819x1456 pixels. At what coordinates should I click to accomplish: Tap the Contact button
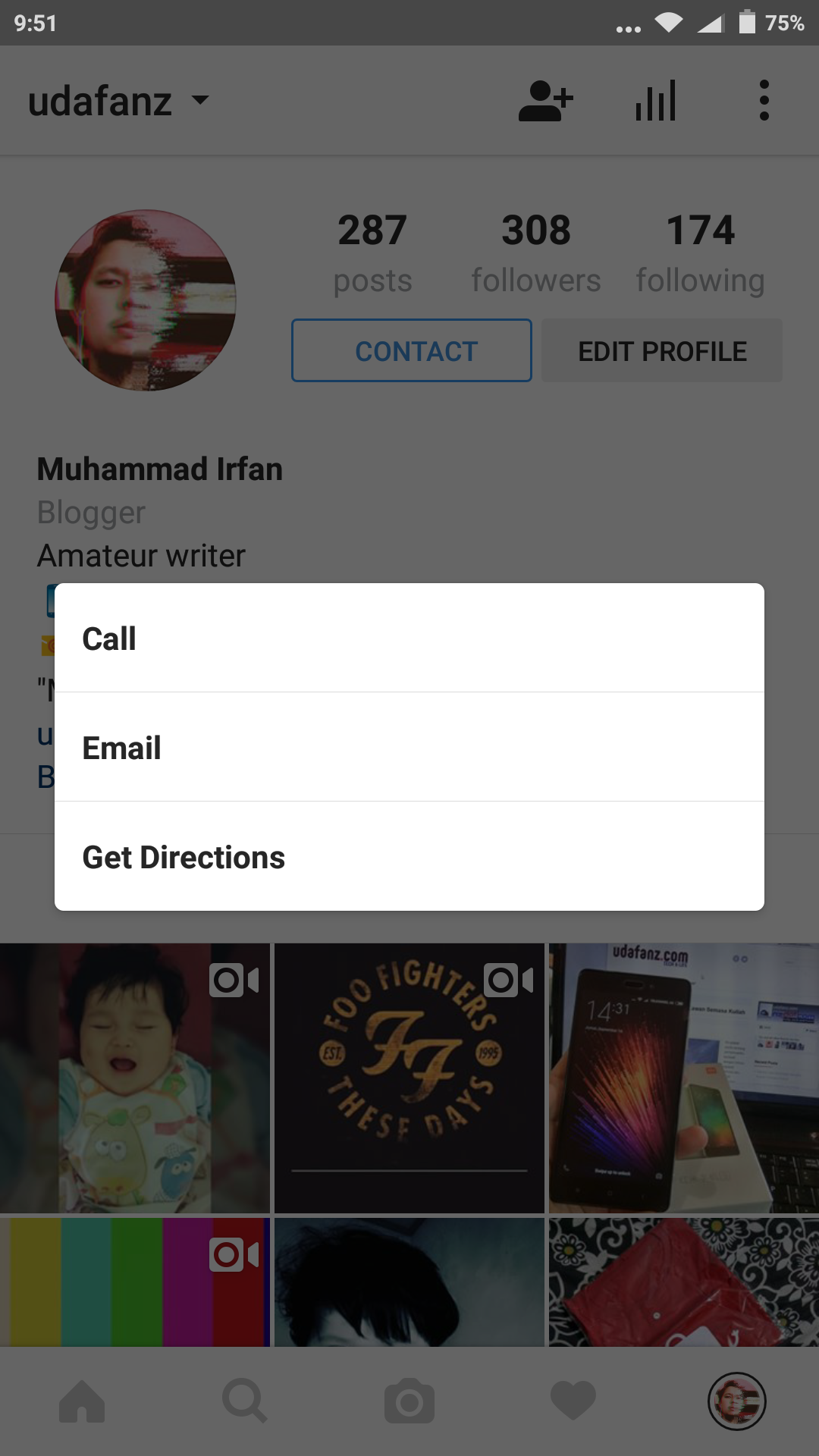412,351
